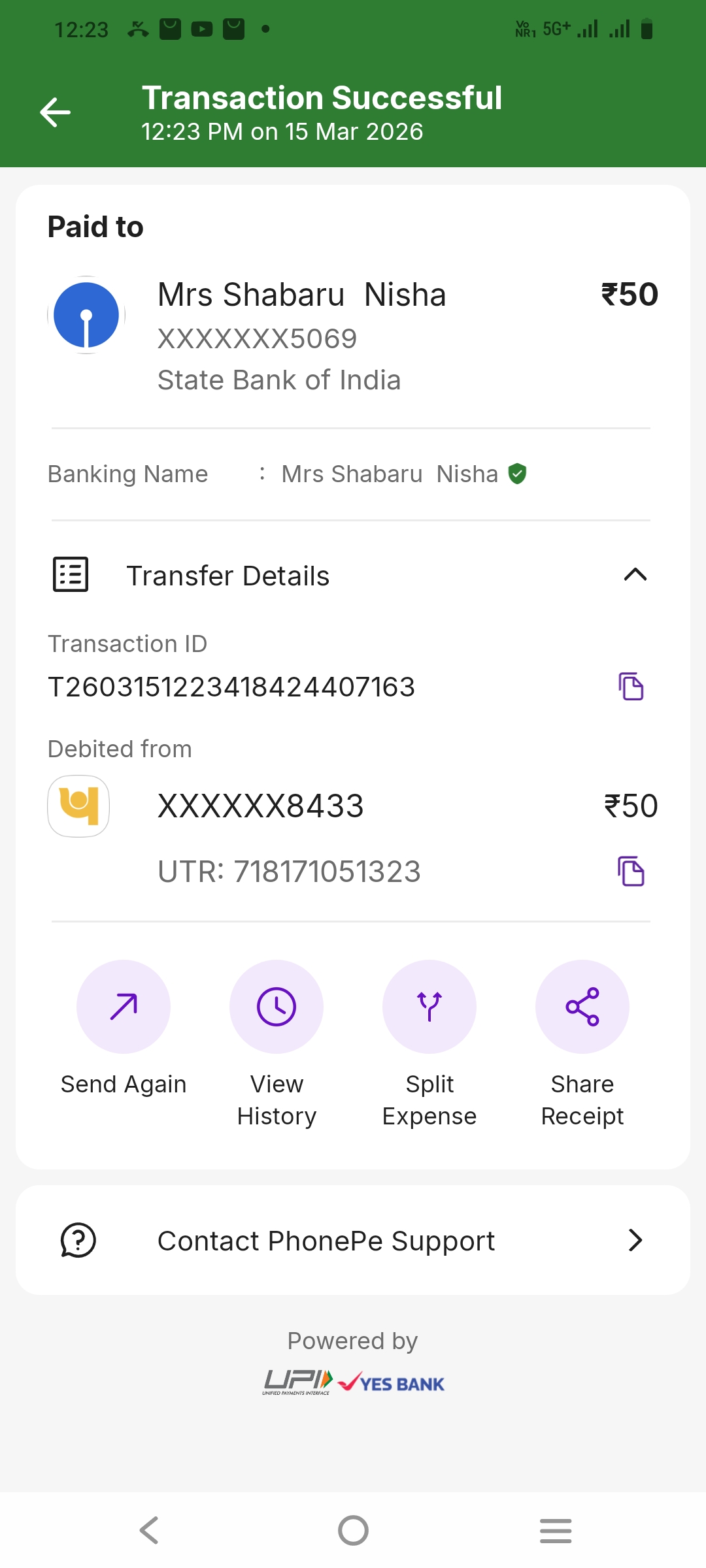Go back using the header arrow
Screen dimensions: 706x1568
(56, 112)
